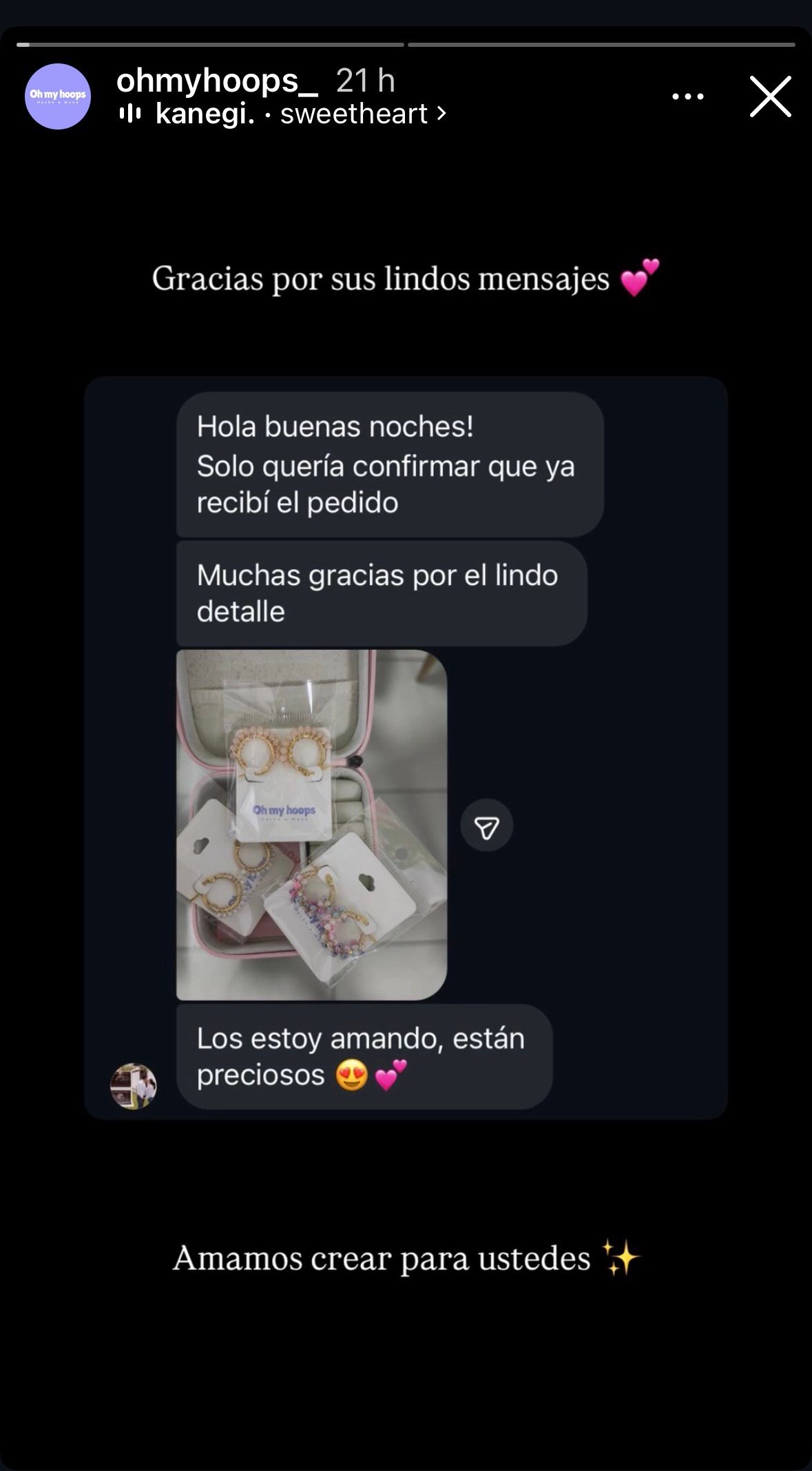Visit the ohmyhoops_ username link
The height and width of the screenshot is (1471, 812).
tap(217, 81)
